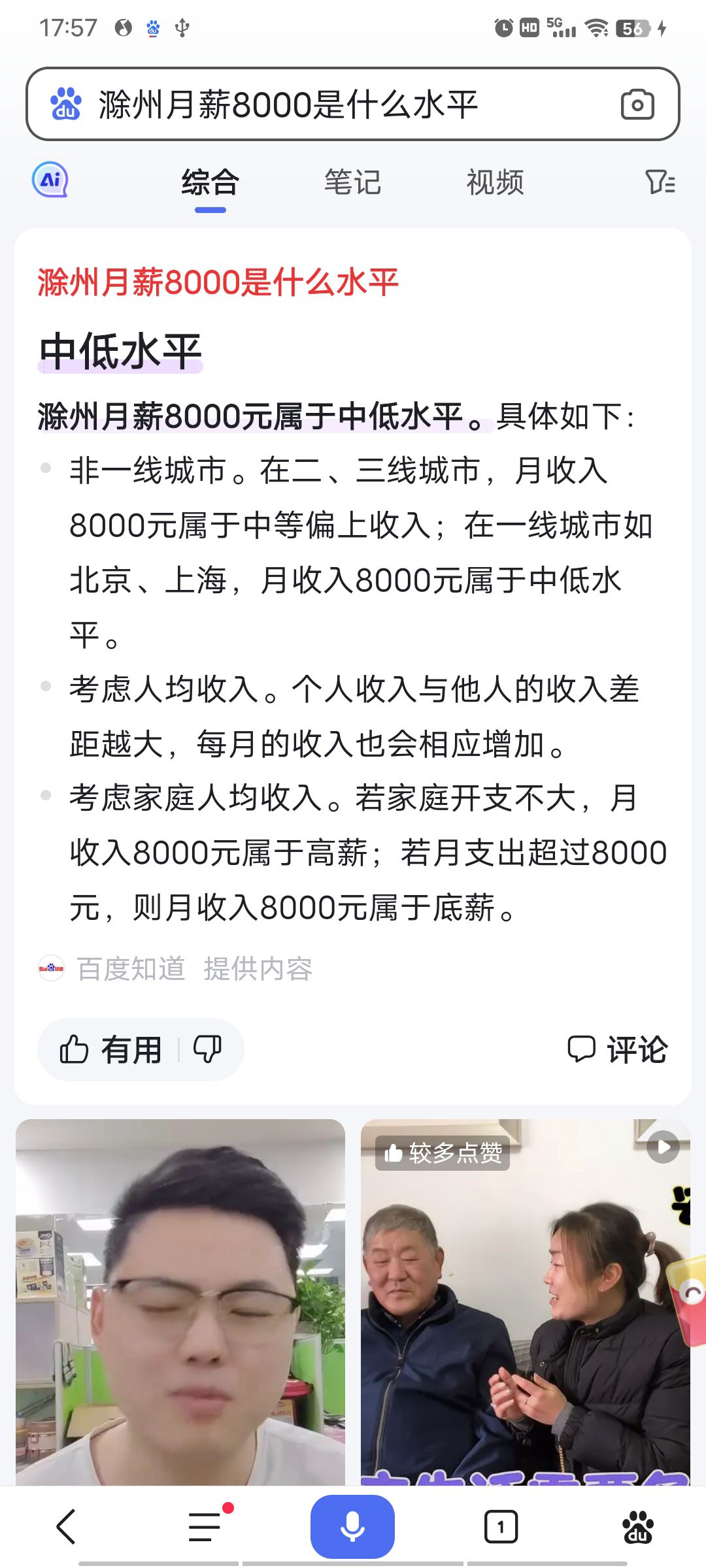Dislike the answer with thumbs down
The height and width of the screenshot is (1568, 706).
[x=207, y=1050]
